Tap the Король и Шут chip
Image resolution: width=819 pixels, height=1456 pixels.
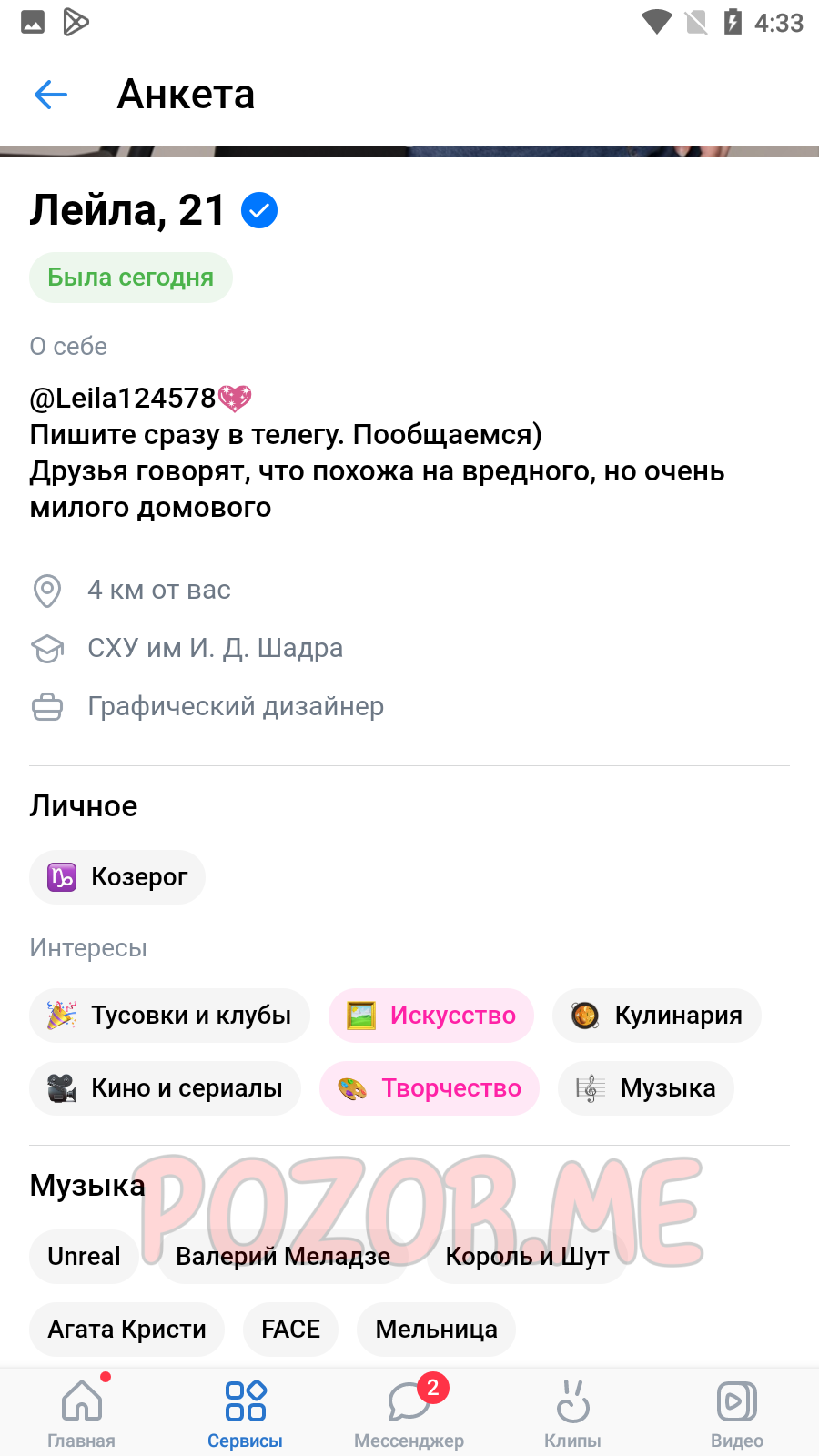tap(527, 1257)
